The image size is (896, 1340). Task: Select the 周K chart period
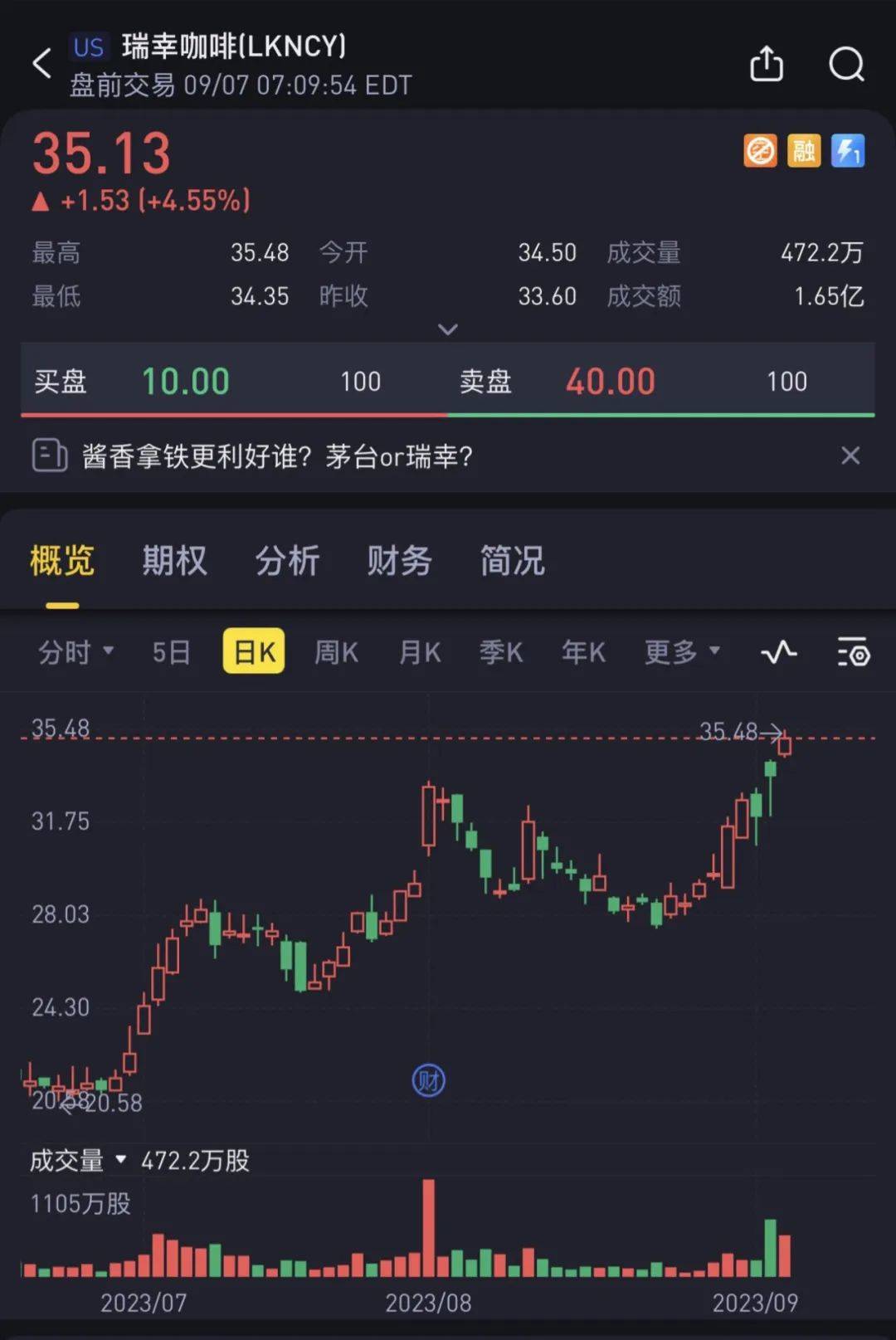coord(336,652)
